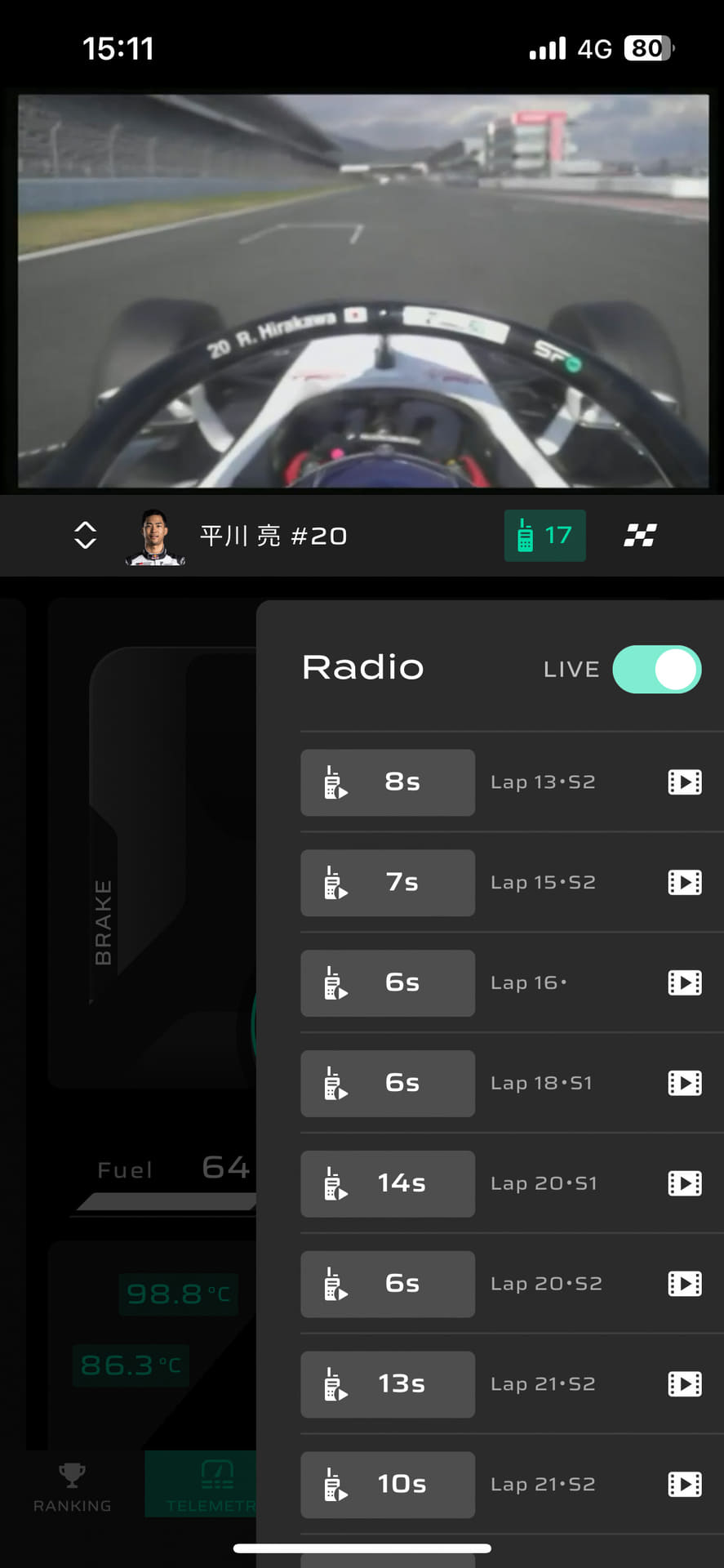Viewport: 724px width, 1568px height.
Task: Tap the radio icon on the 8s Lap 13 message
Action: (x=335, y=782)
